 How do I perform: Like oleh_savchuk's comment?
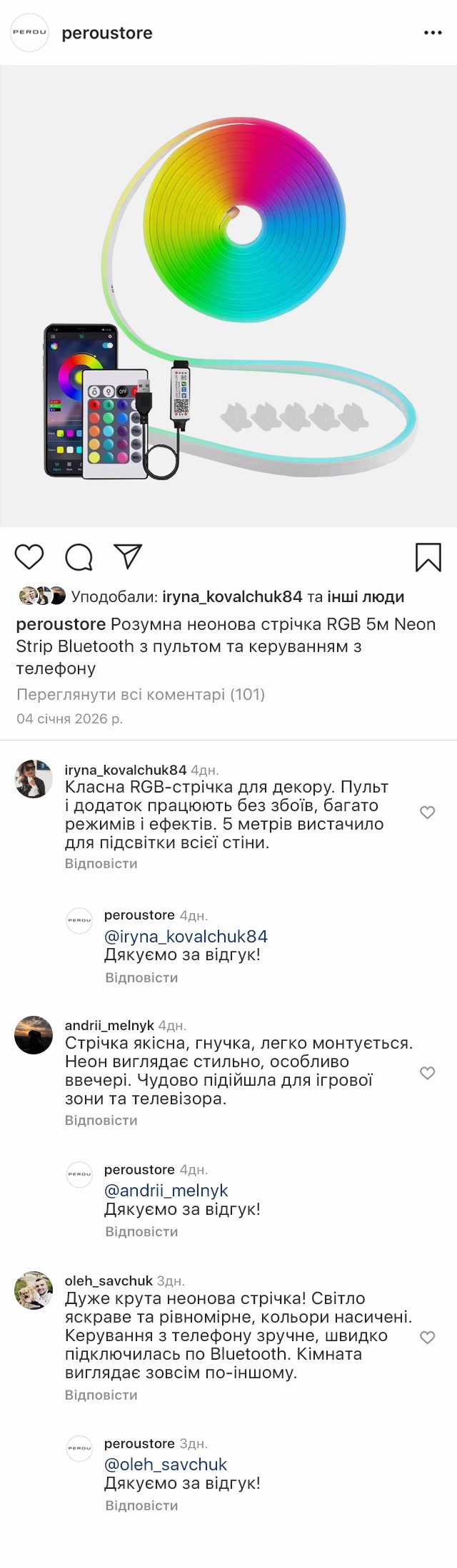click(x=427, y=1338)
